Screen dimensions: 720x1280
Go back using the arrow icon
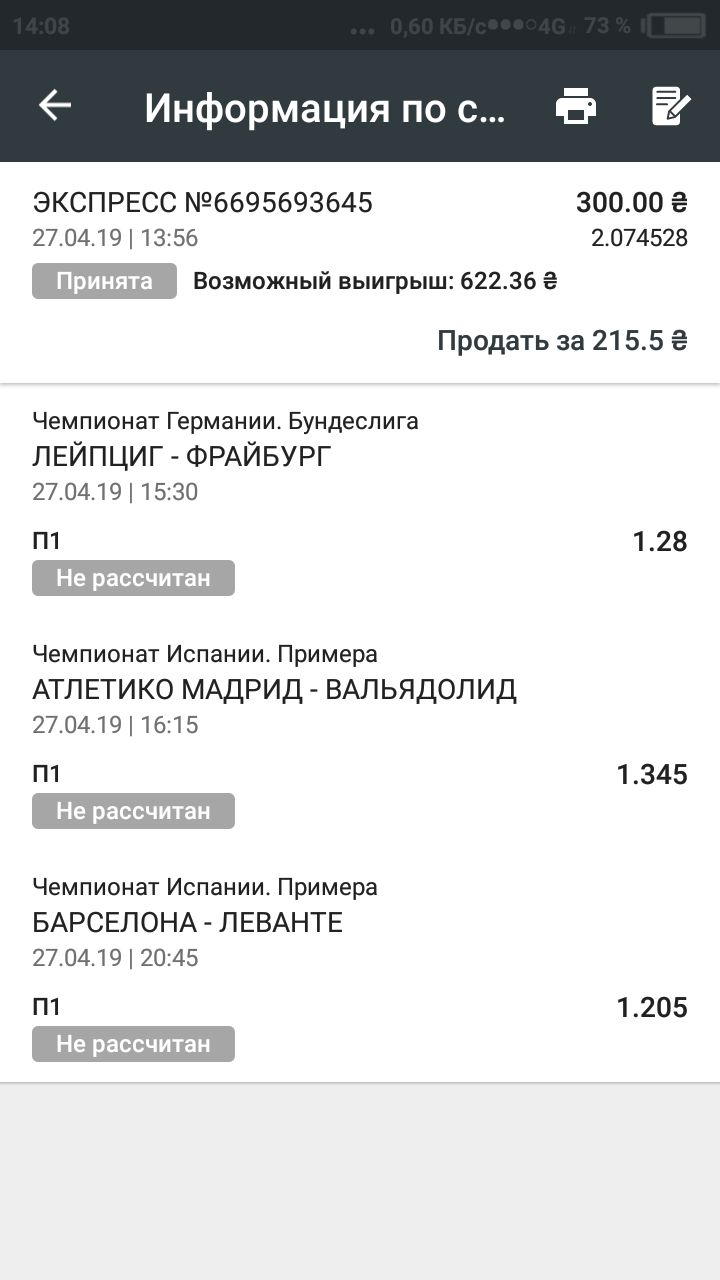(x=55, y=106)
